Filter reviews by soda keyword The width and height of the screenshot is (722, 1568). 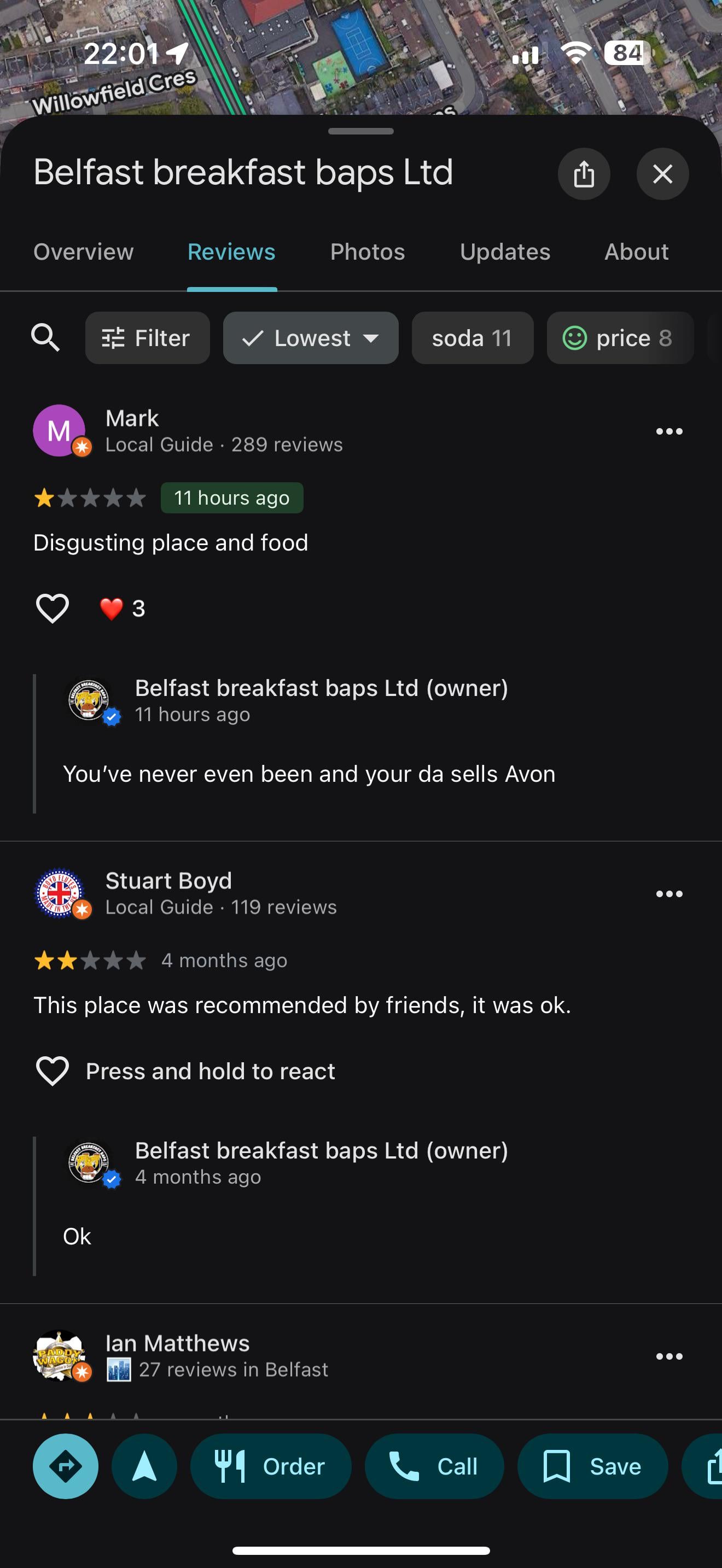472,338
